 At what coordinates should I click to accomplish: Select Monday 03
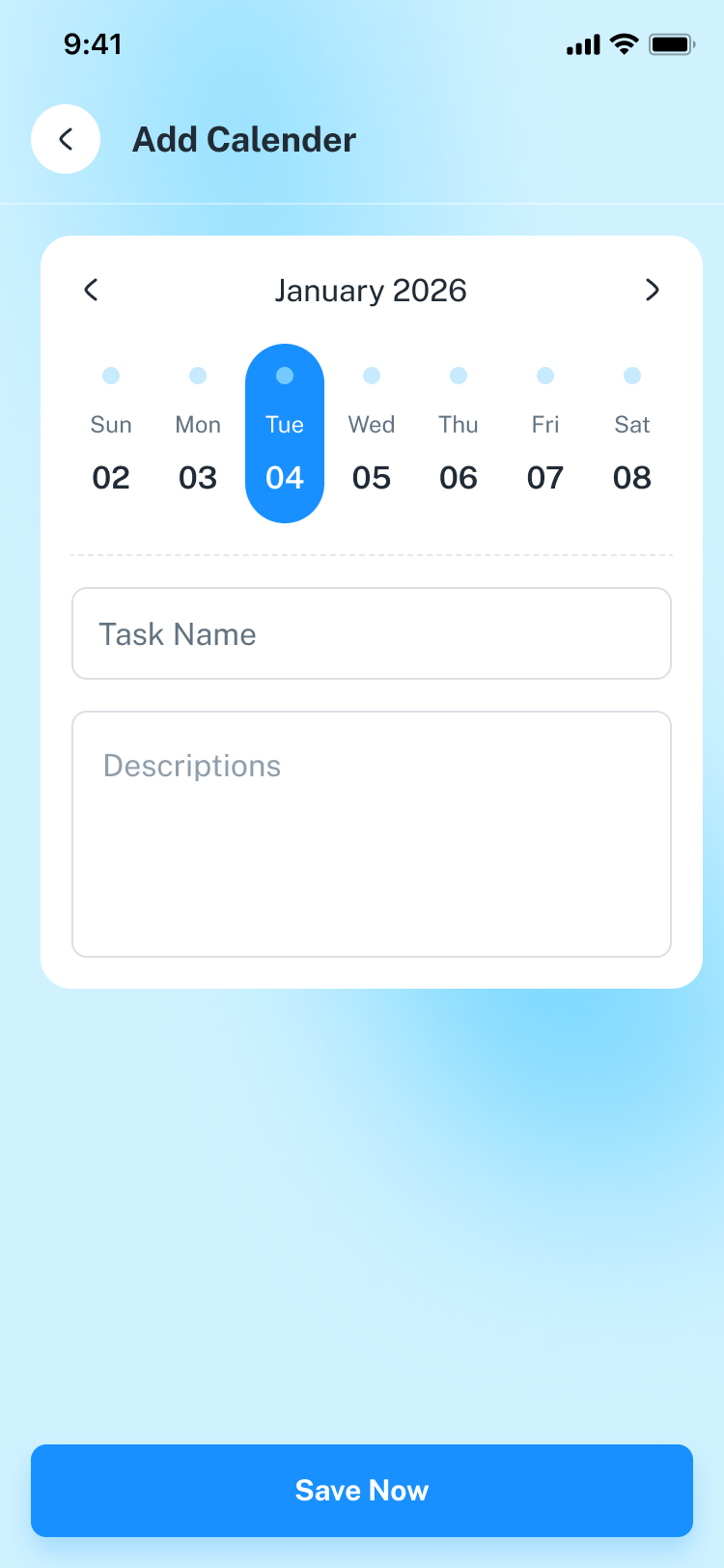point(198,452)
